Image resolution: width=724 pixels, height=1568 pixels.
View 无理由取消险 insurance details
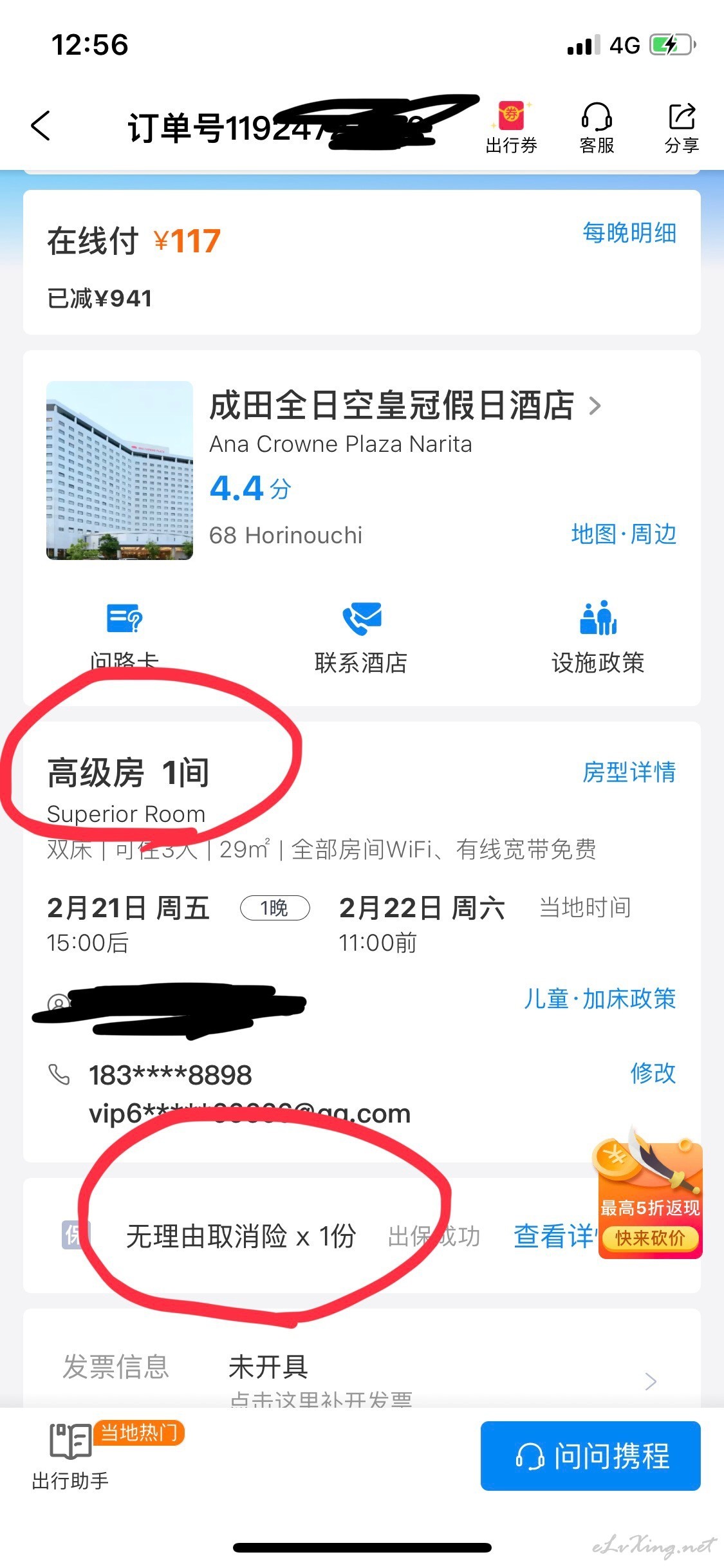tap(553, 1237)
